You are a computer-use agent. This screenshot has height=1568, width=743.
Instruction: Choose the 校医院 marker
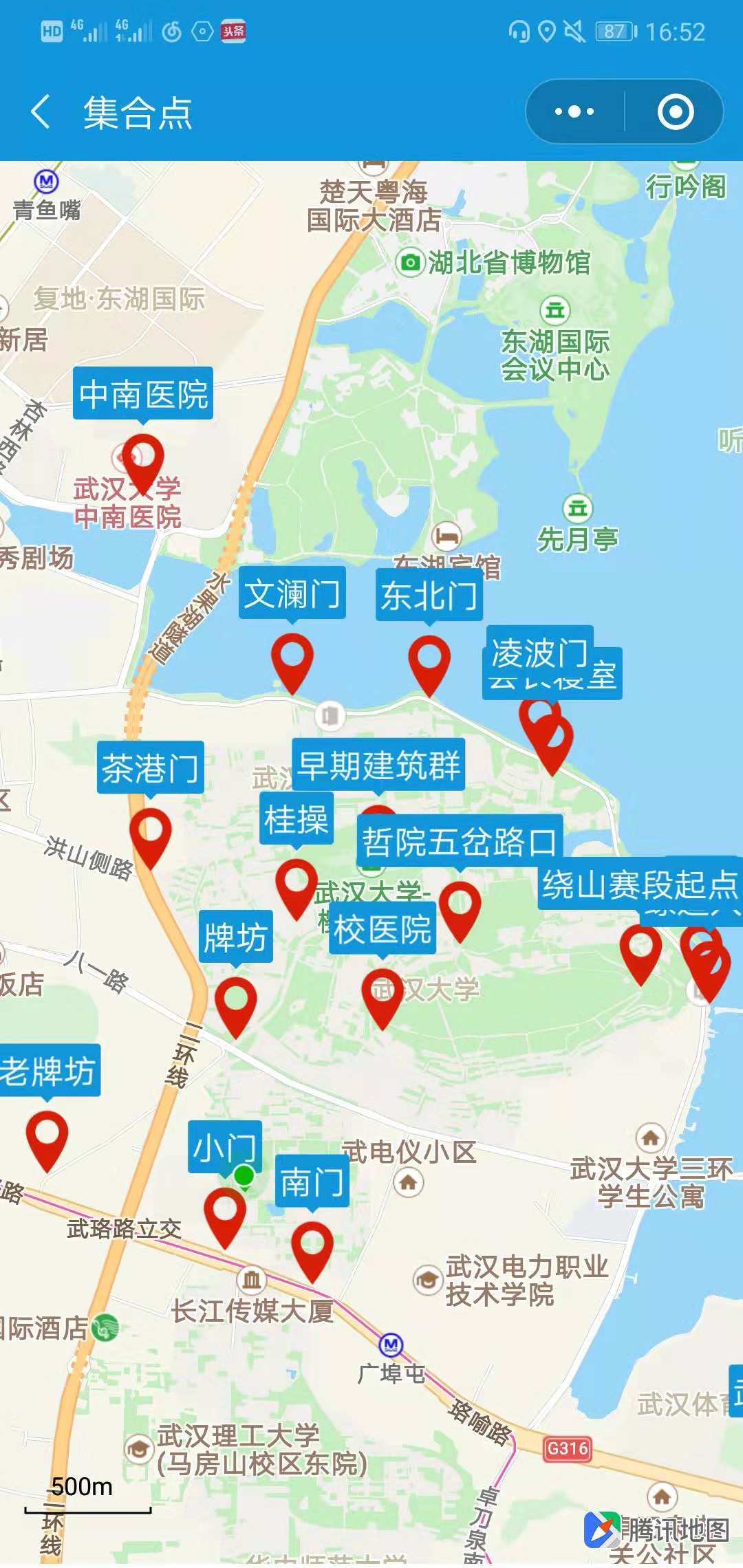coord(383,994)
